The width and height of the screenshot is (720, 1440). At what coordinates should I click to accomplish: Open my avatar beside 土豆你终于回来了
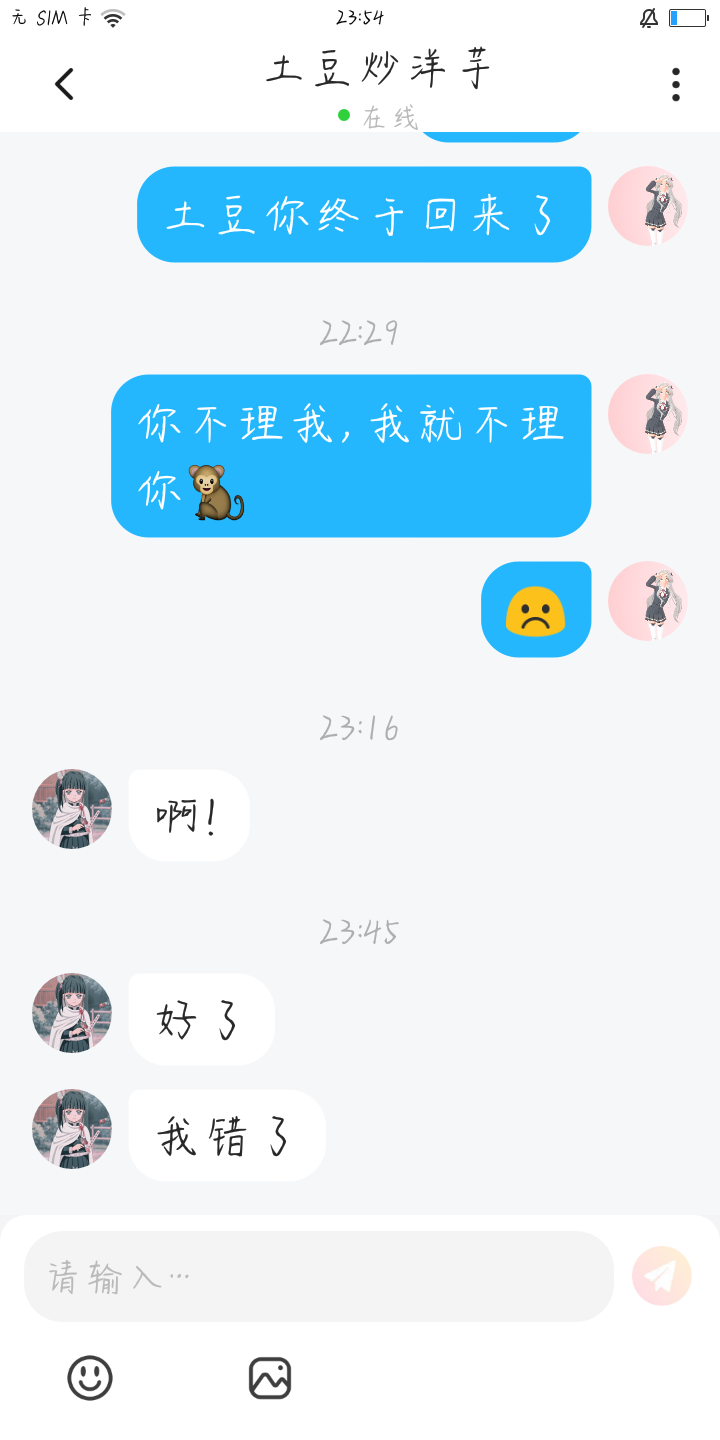tap(648, 206)
